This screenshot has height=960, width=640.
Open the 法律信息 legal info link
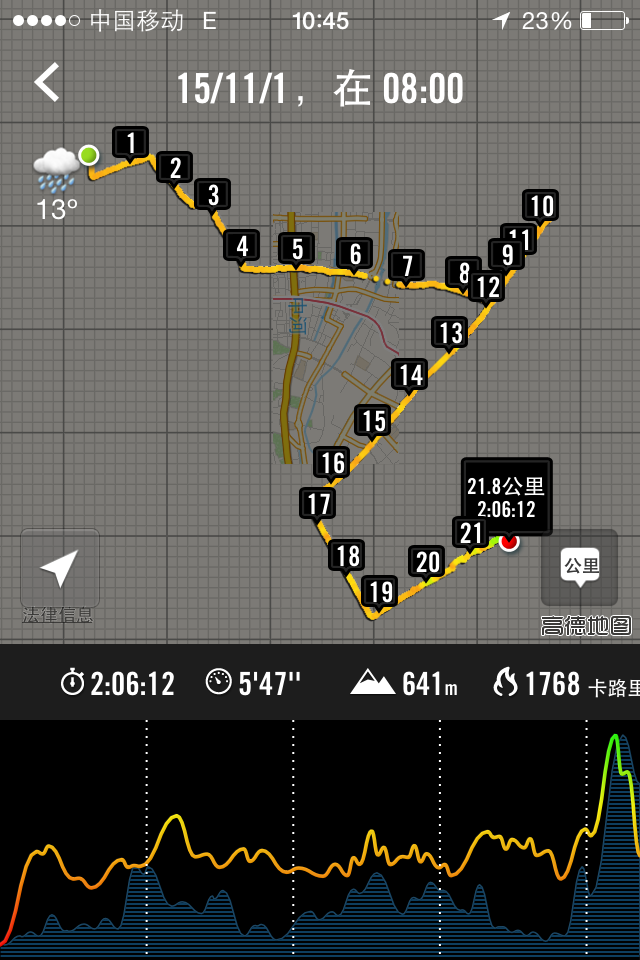click(x=59, y=616)
